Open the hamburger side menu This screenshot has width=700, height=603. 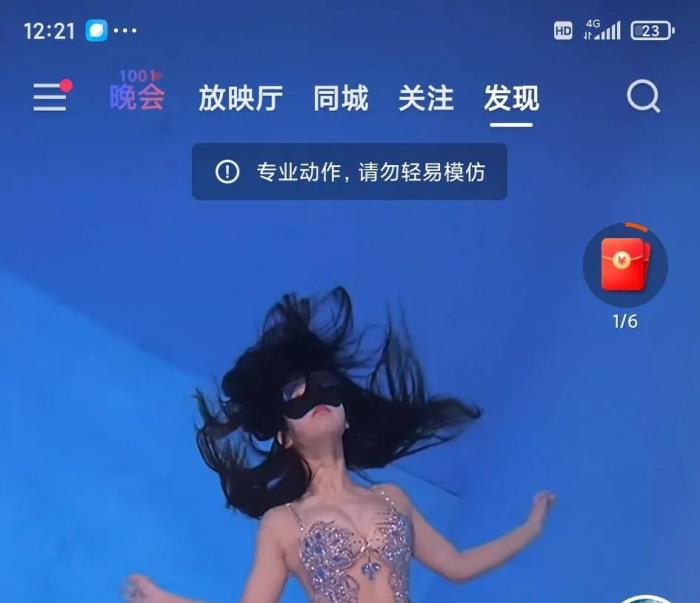pyautogui.click(x=49, y=97)
